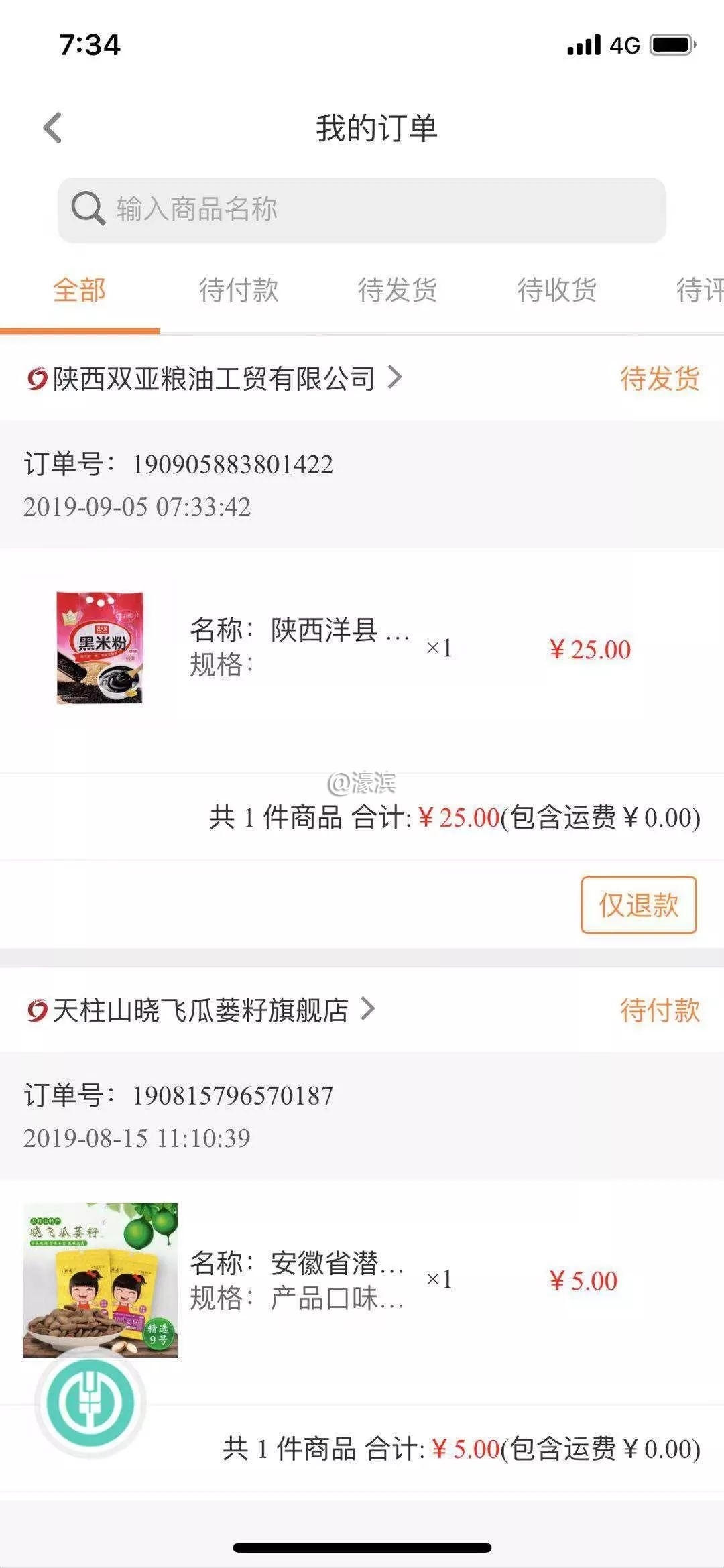Switch to the 待付款 tab
Viewport: 724px width, 1568px height.
238,290
